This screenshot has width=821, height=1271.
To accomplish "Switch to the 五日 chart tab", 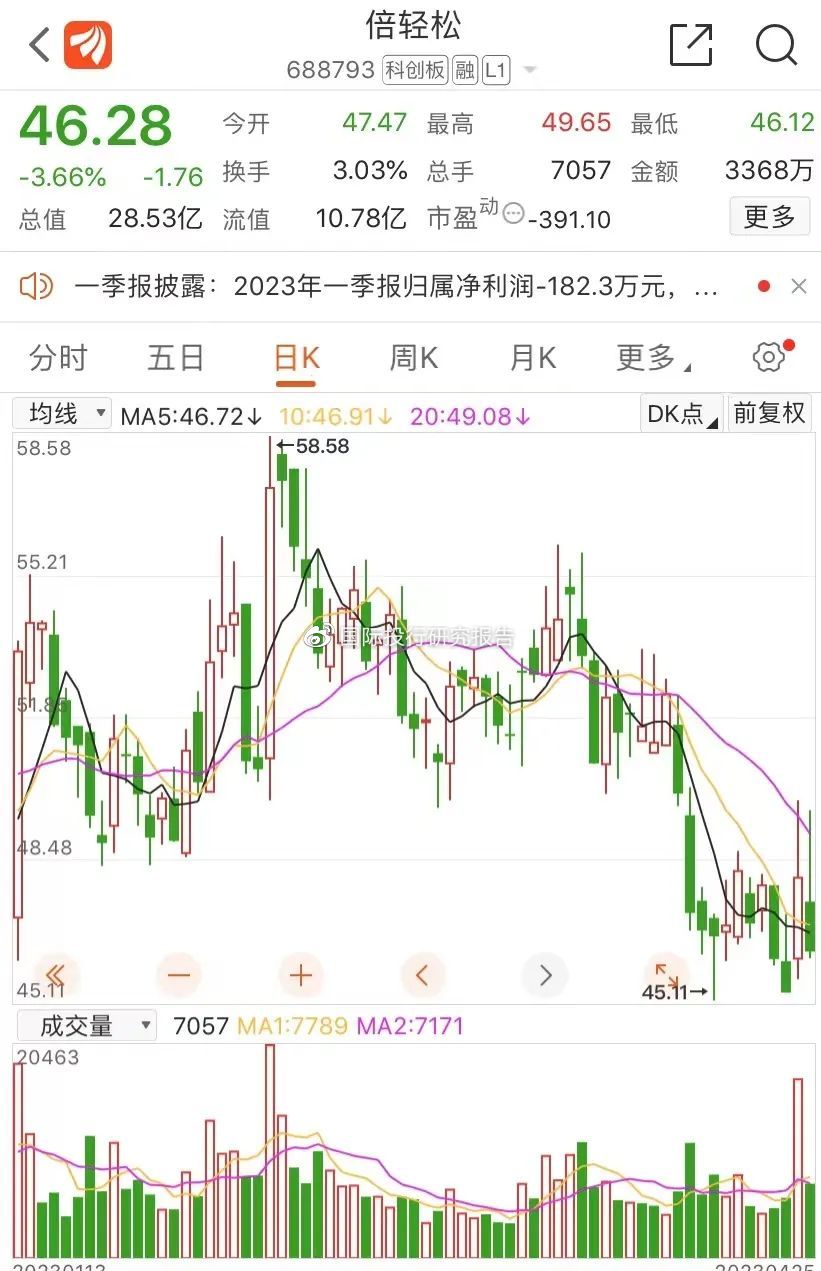I will click(x=176, y=358).
